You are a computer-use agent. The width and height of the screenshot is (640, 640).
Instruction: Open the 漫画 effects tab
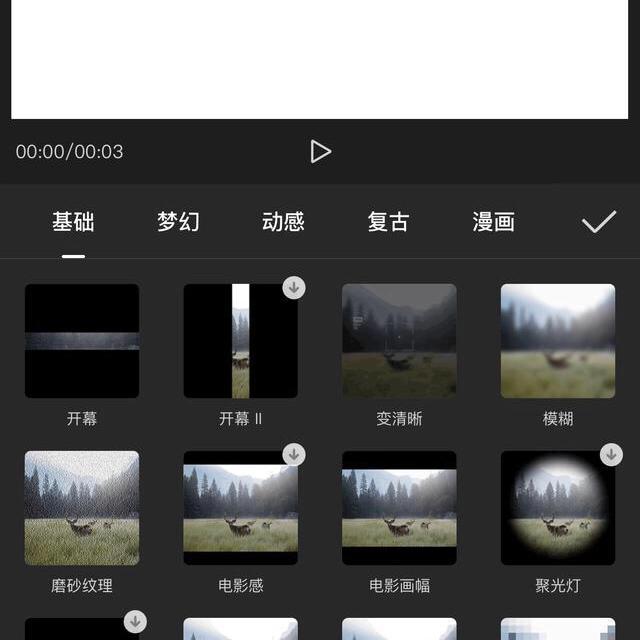(493, 222)
